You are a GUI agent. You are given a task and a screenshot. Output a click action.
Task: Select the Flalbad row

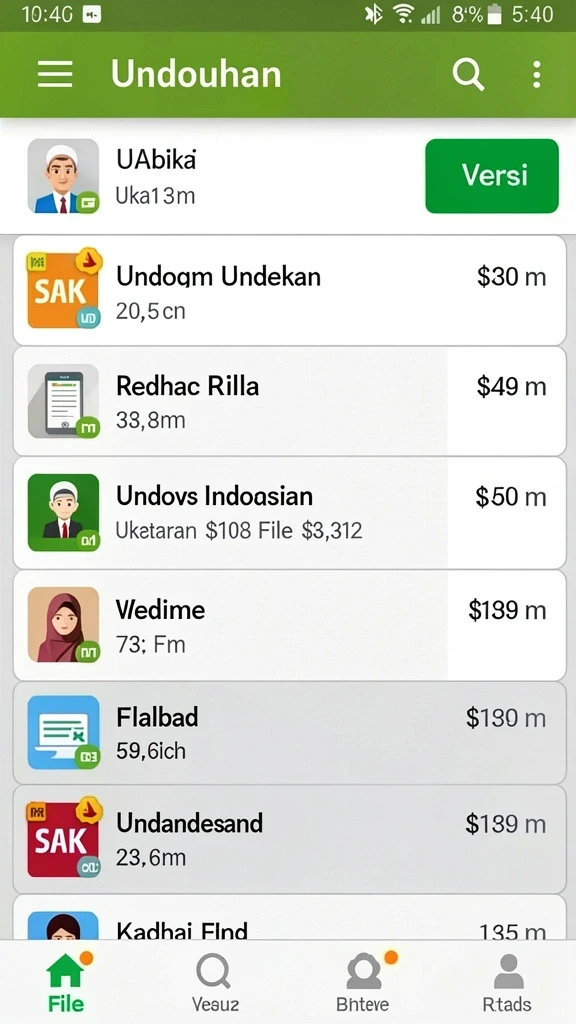(289, 733)
